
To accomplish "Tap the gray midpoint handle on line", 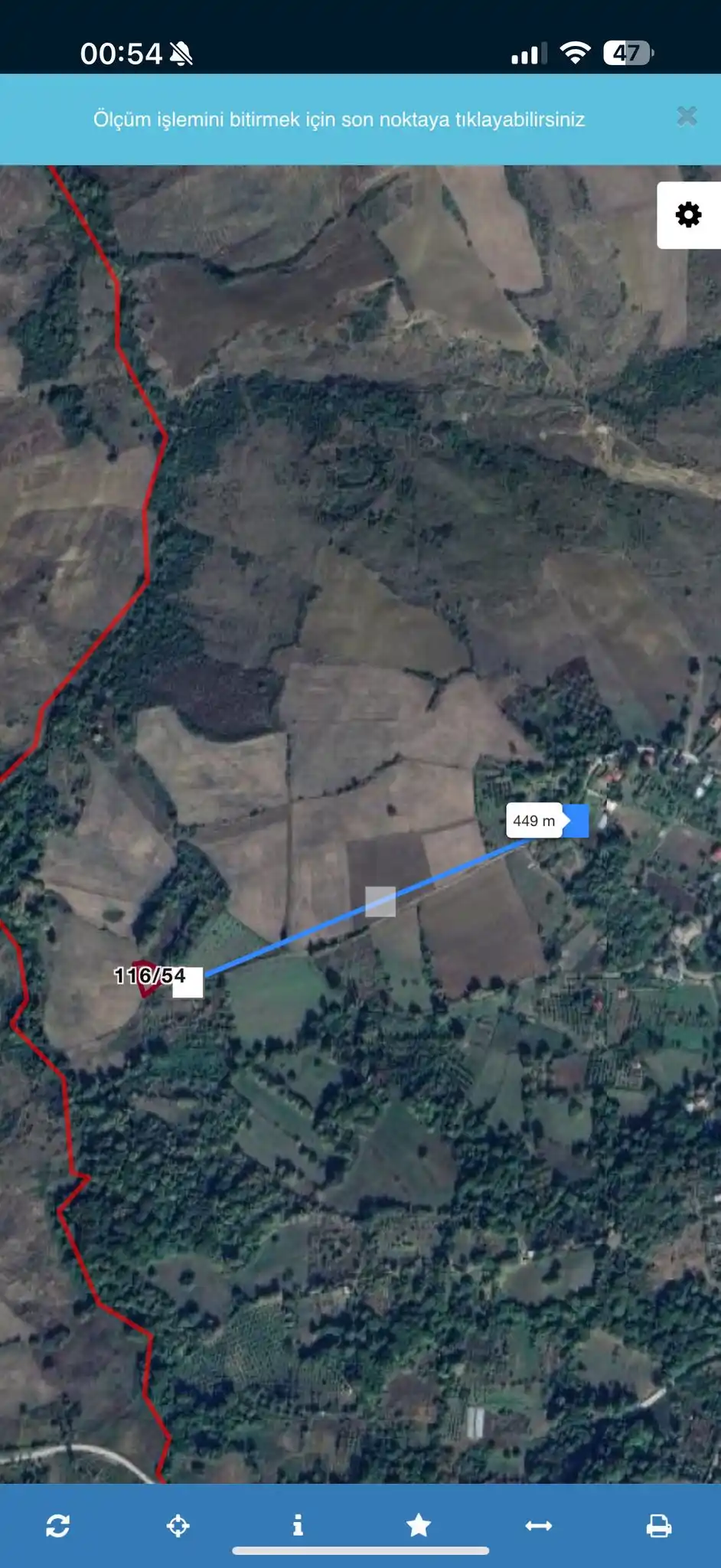I will (x=380, y=901).
